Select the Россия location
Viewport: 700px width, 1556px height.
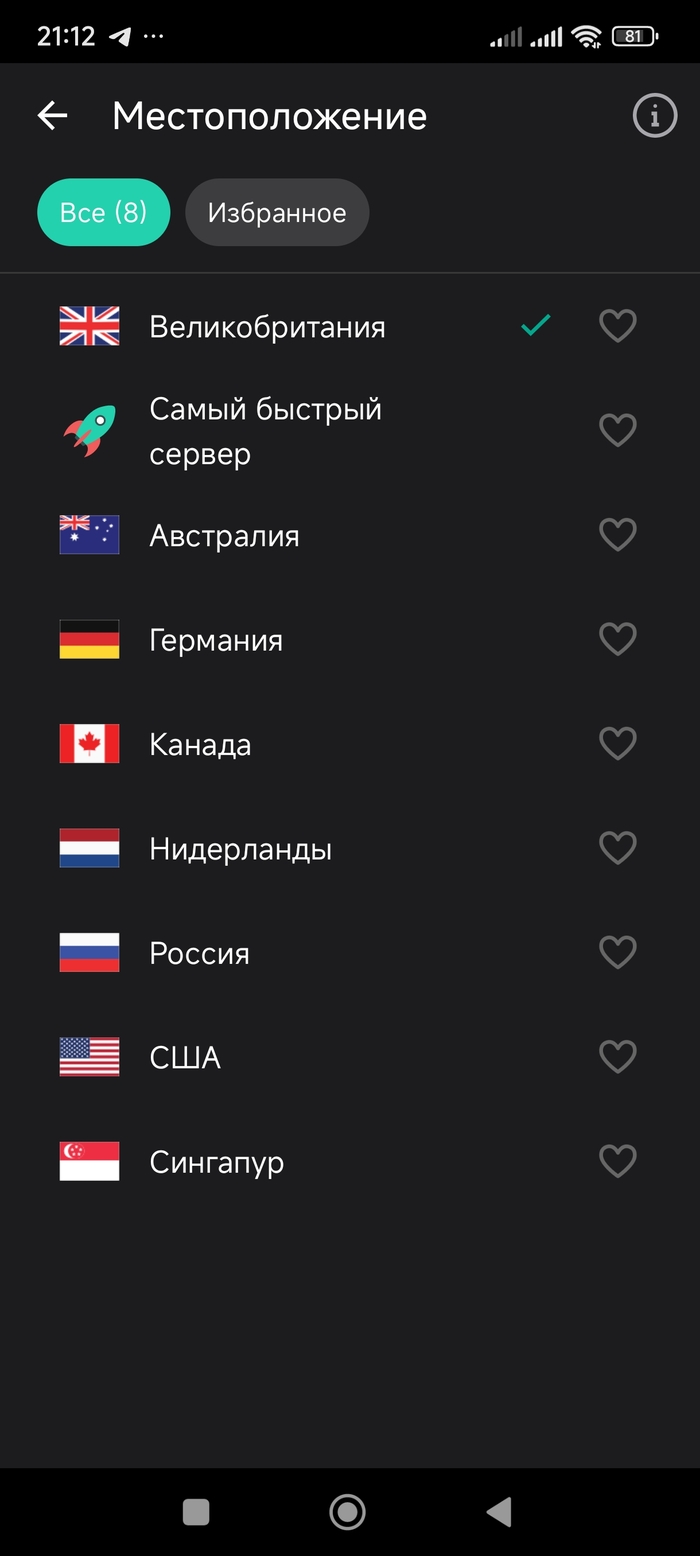[199, 953]
